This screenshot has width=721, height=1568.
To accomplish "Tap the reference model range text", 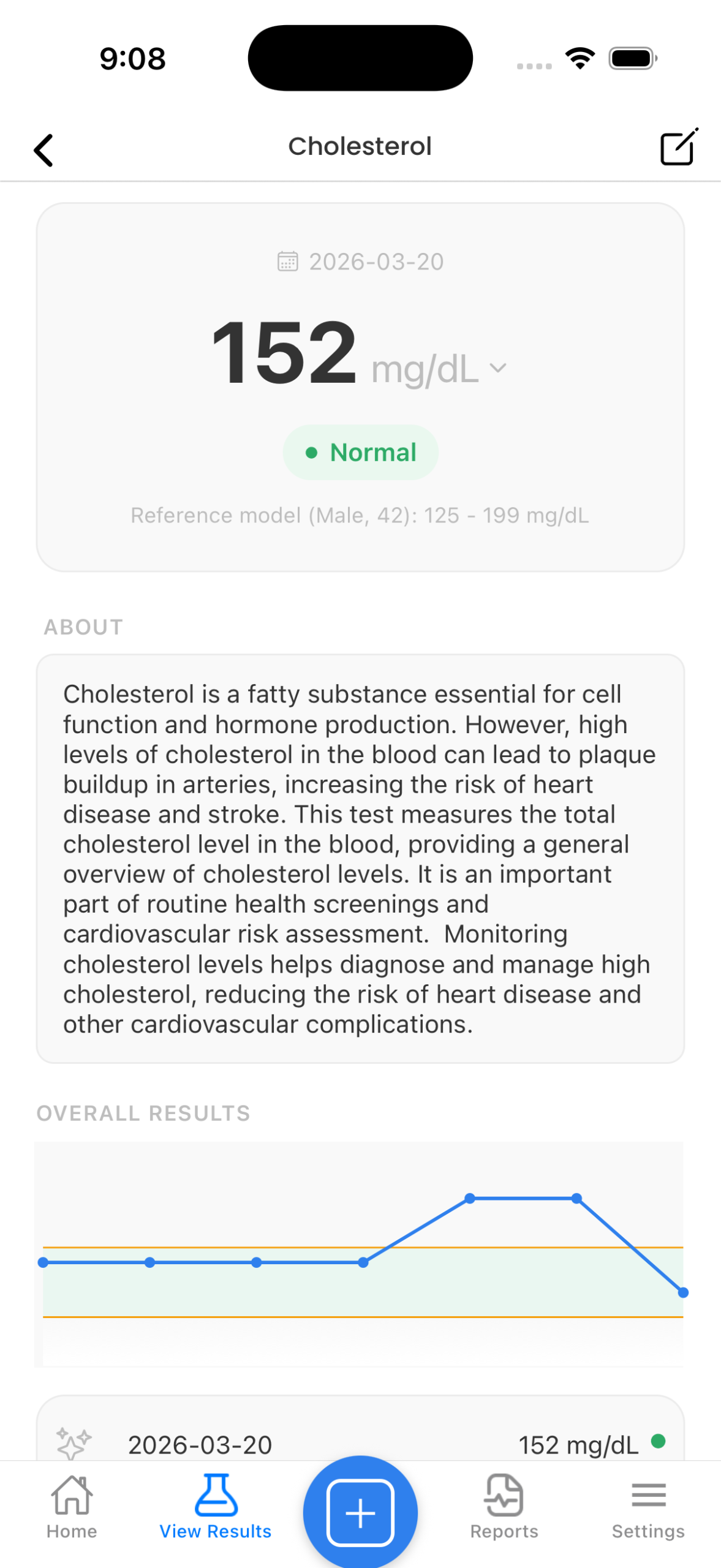I will click(360, 515).
